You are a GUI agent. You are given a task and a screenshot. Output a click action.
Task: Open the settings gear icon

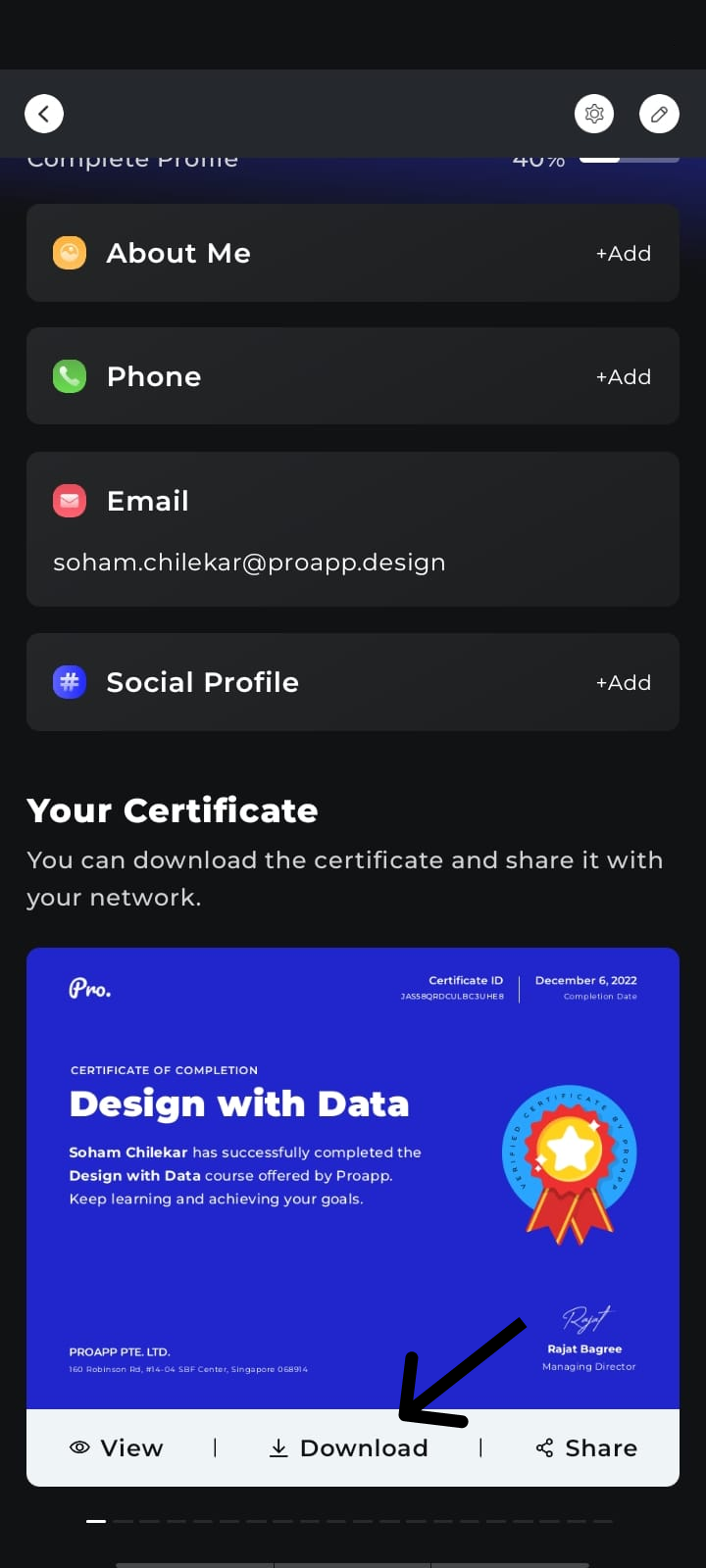[594, 114]
